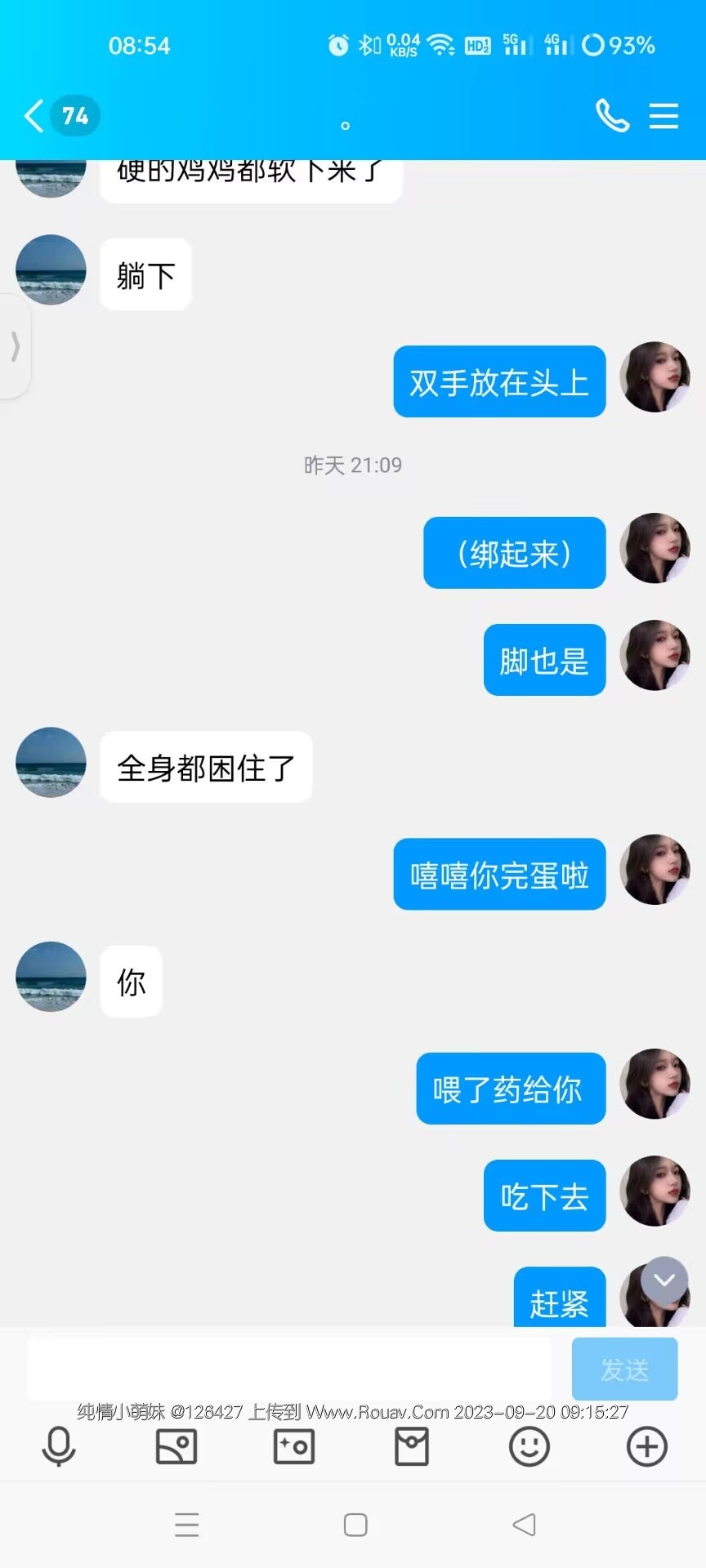This screenshot has width=706, height=1568.
Task: Open the chat settings menu
Action: point(664,116)
